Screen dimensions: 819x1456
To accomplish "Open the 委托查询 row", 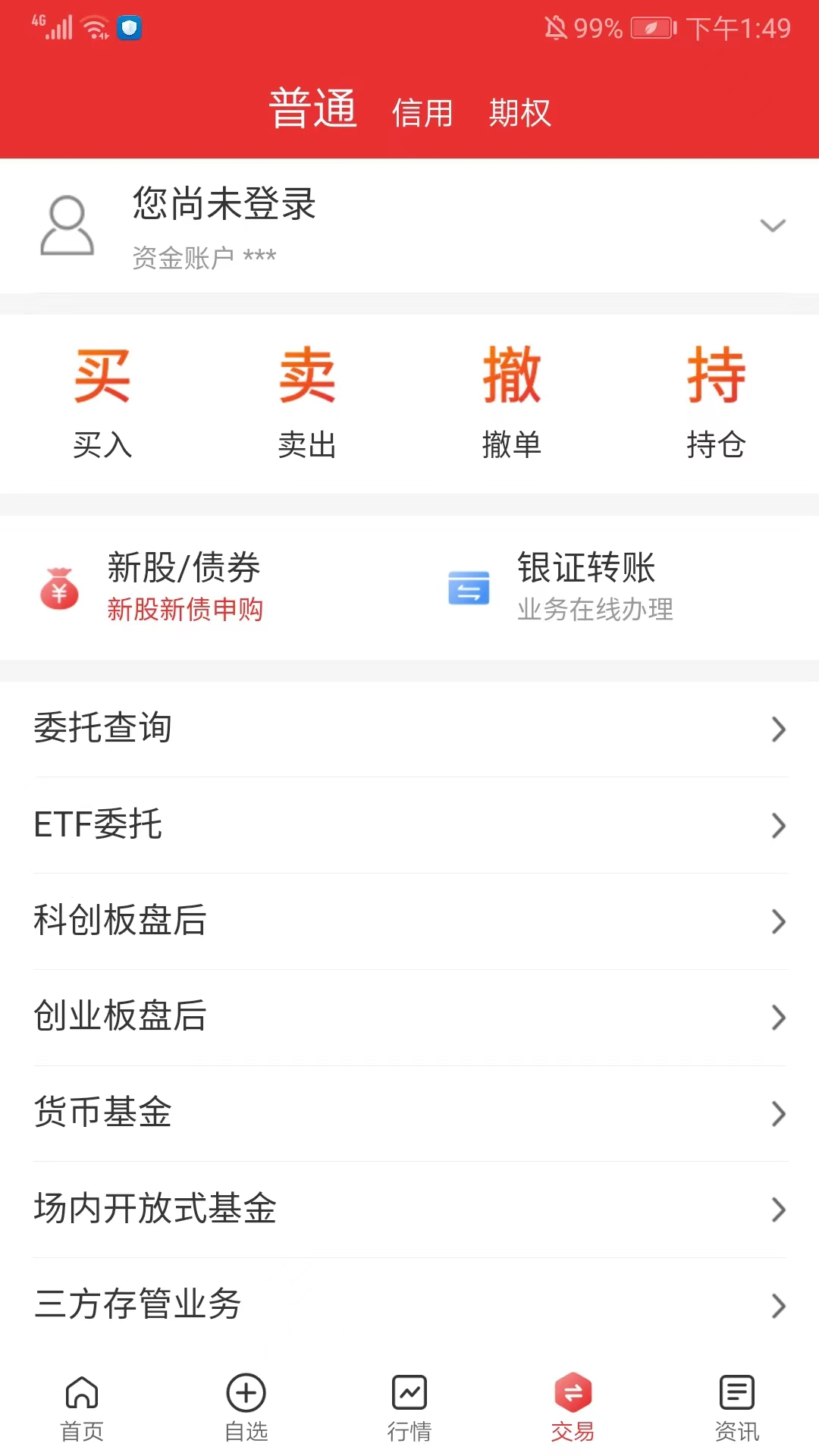I will click(x=409, y=729).
